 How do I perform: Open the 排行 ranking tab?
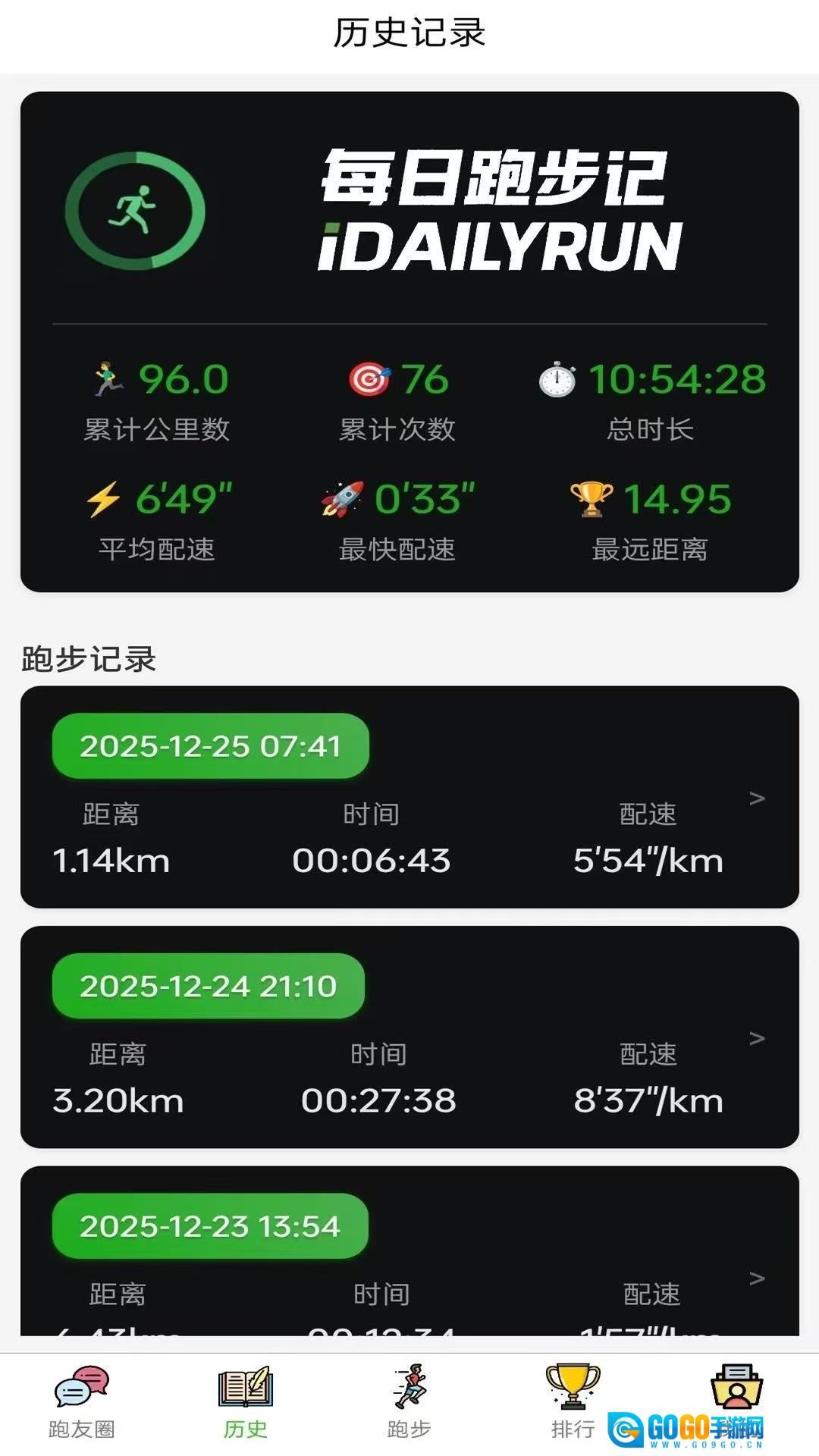(573, 1403)
